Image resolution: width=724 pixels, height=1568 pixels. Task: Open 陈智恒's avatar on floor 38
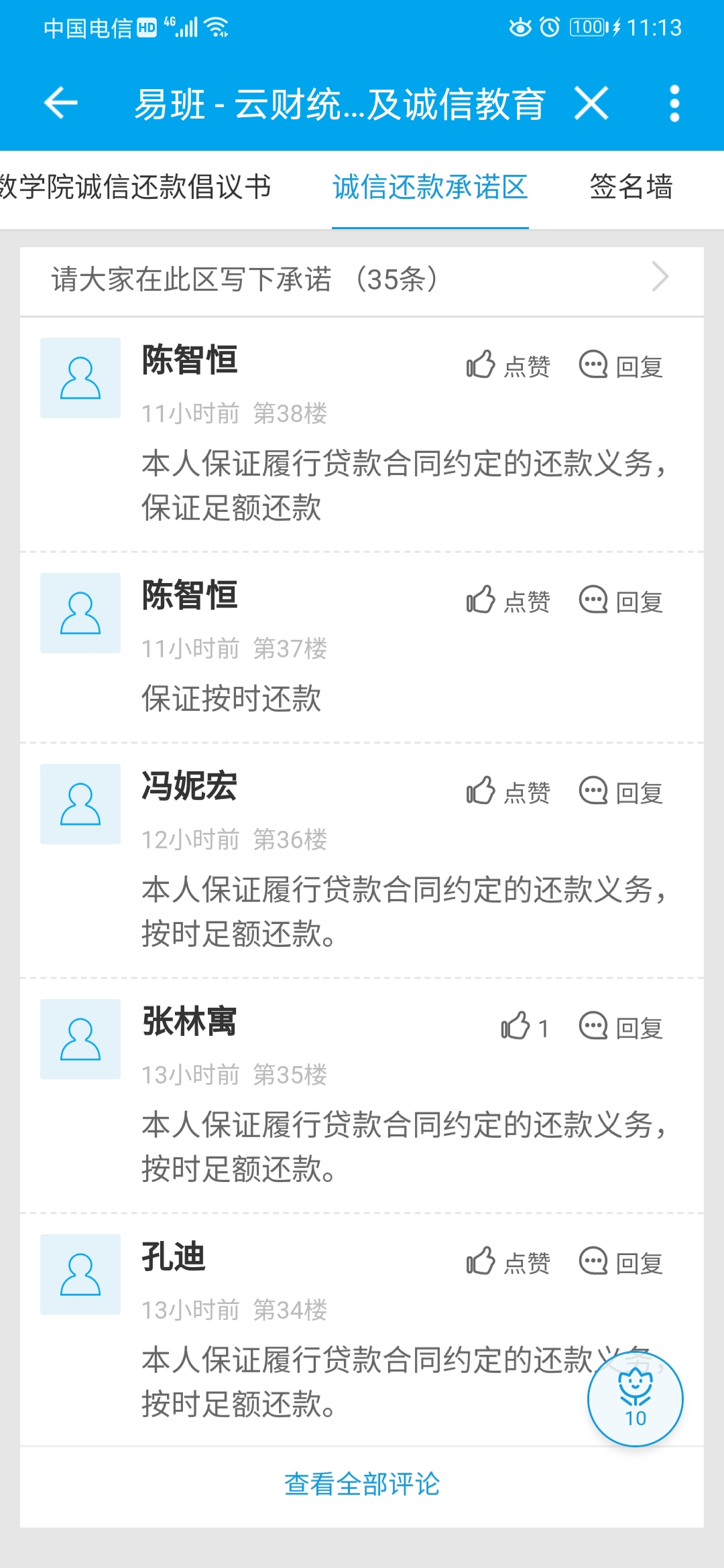pyautogui.click(x=80, y=378)
